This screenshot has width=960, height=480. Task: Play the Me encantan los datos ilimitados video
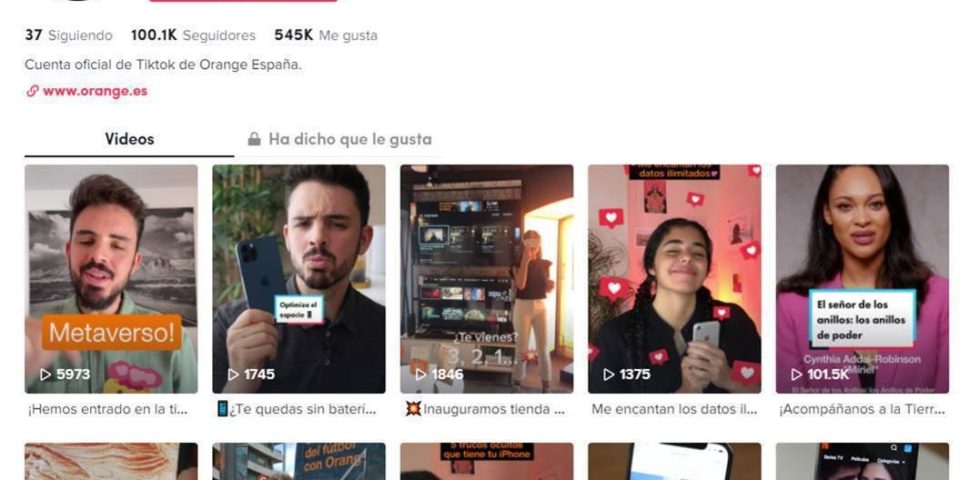pyautogui.click(x=674, y=279)
